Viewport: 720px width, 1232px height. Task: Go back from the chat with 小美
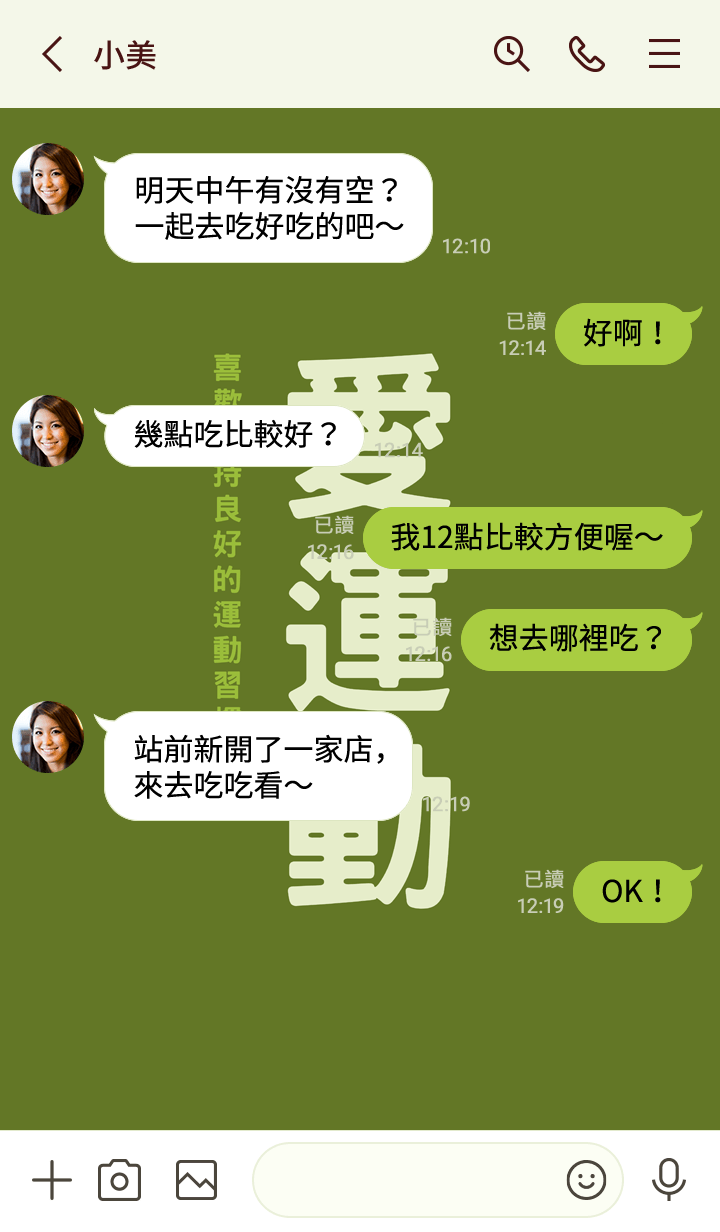click(x=52, y=54)
